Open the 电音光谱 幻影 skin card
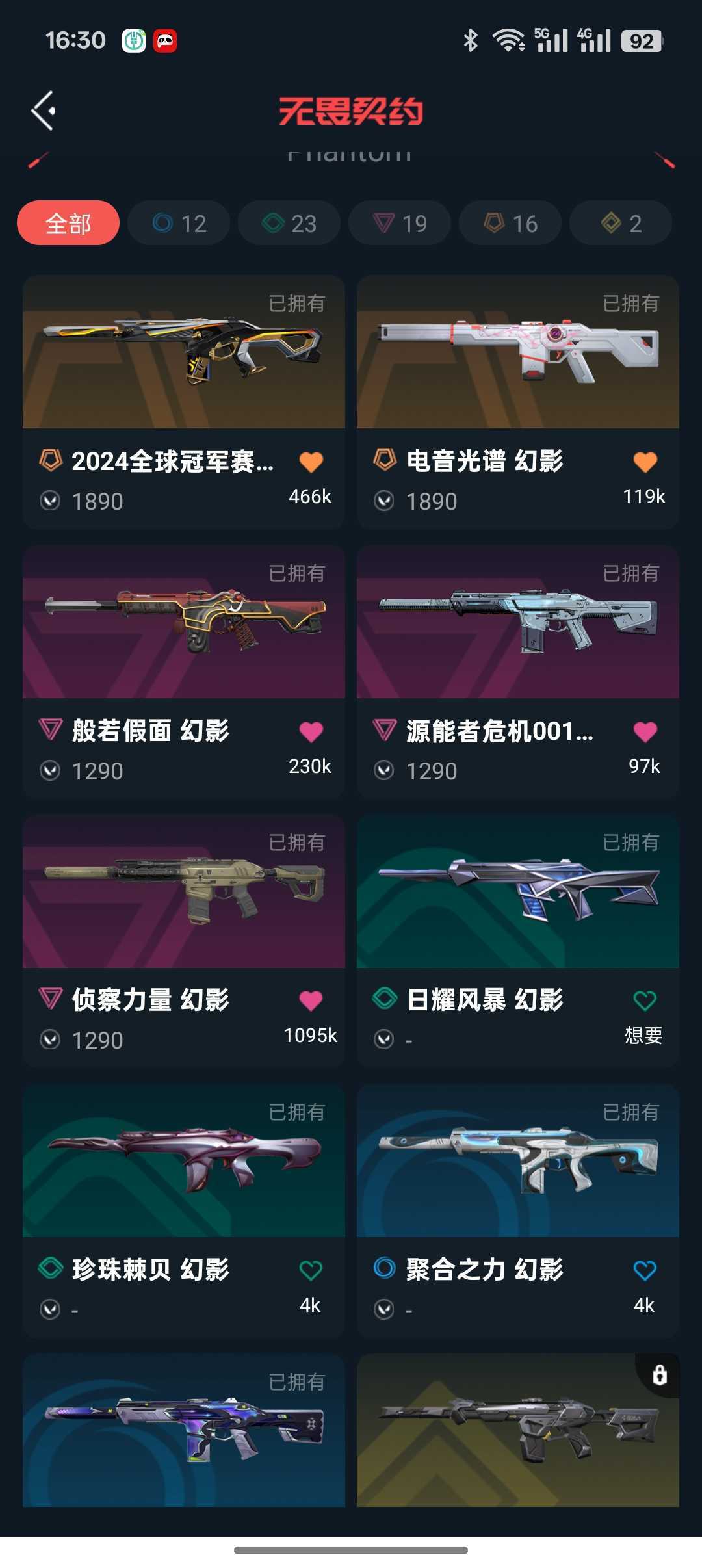Image resolution: width=702 pixels, height=1568 pixels. coord(518,352)
